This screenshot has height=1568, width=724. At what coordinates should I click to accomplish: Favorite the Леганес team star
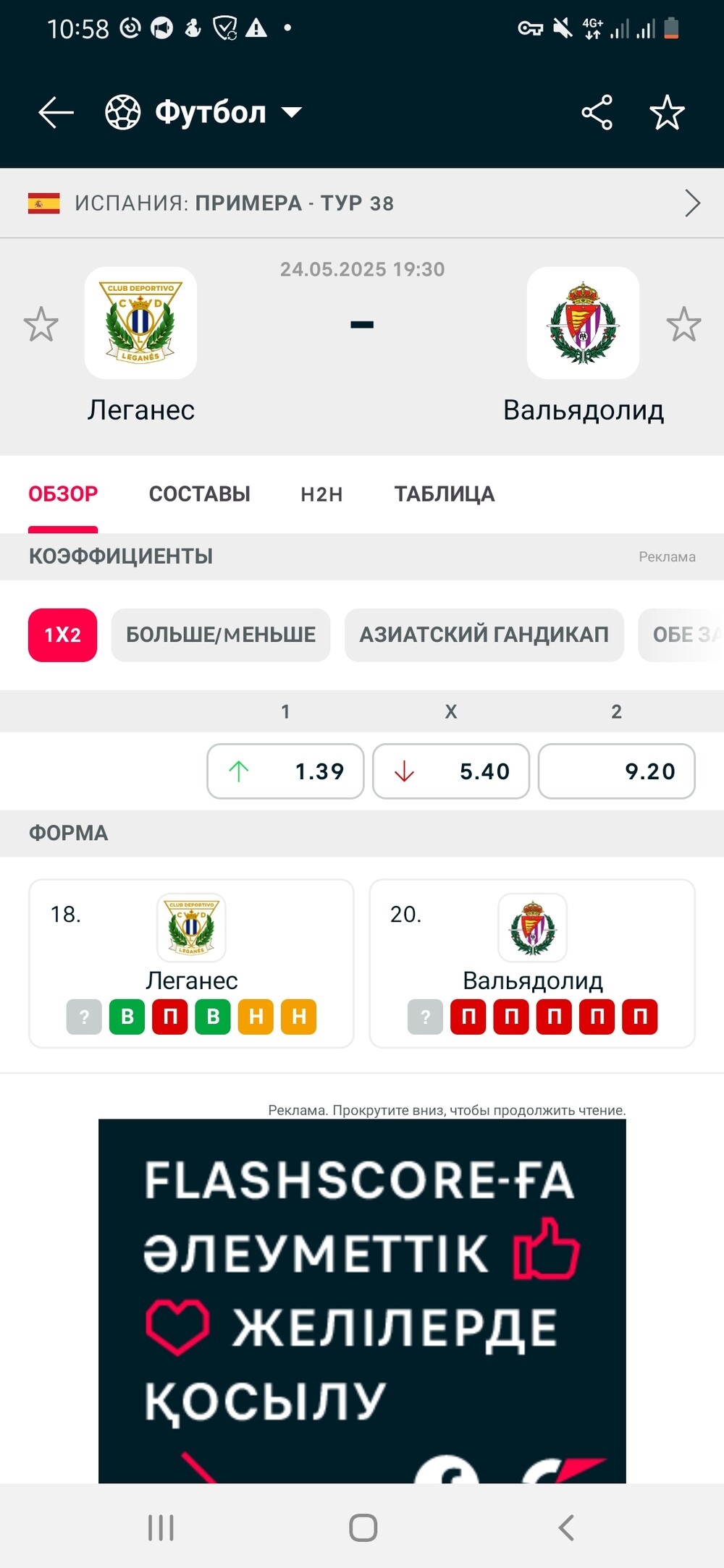[x=41, y=324]
